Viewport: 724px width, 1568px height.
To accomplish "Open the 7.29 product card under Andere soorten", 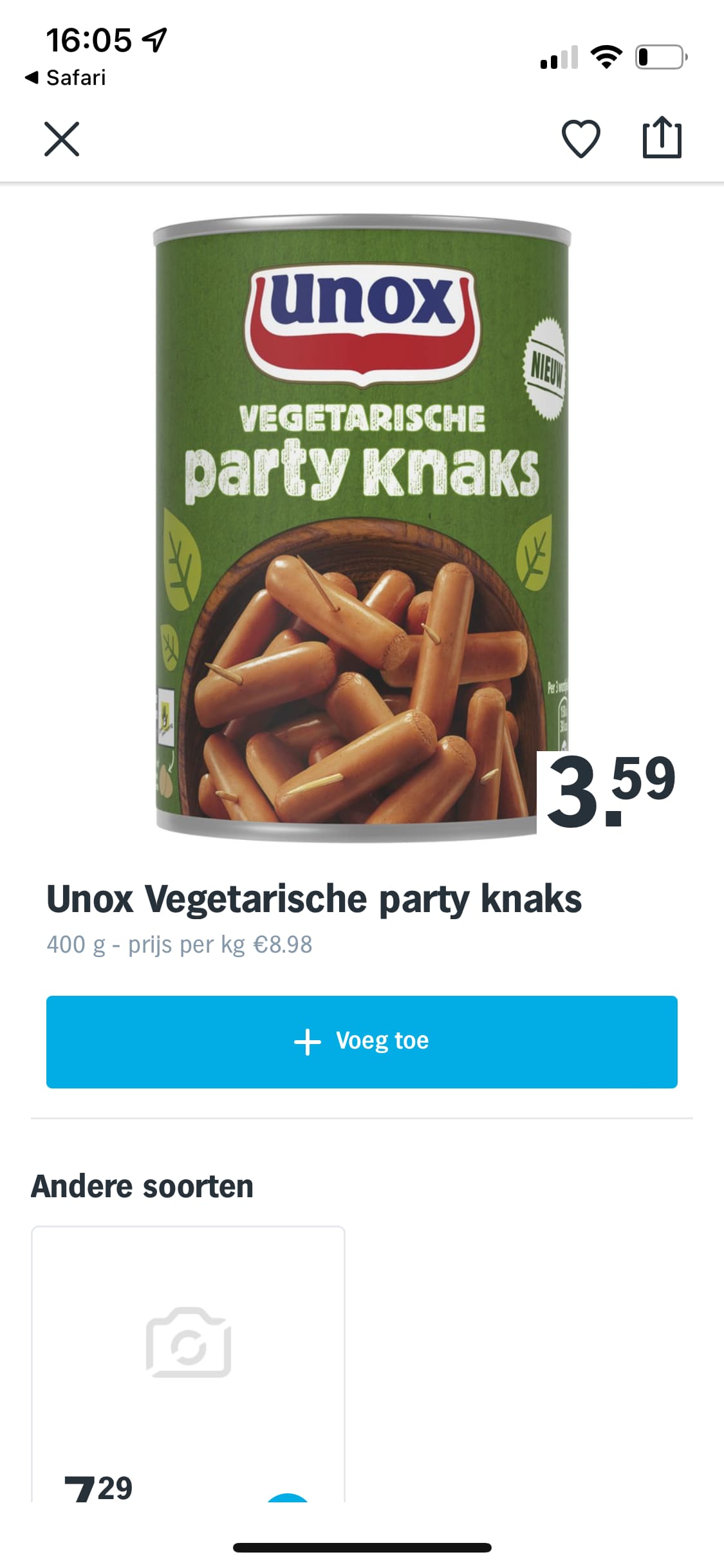I will pos(189,1364).
